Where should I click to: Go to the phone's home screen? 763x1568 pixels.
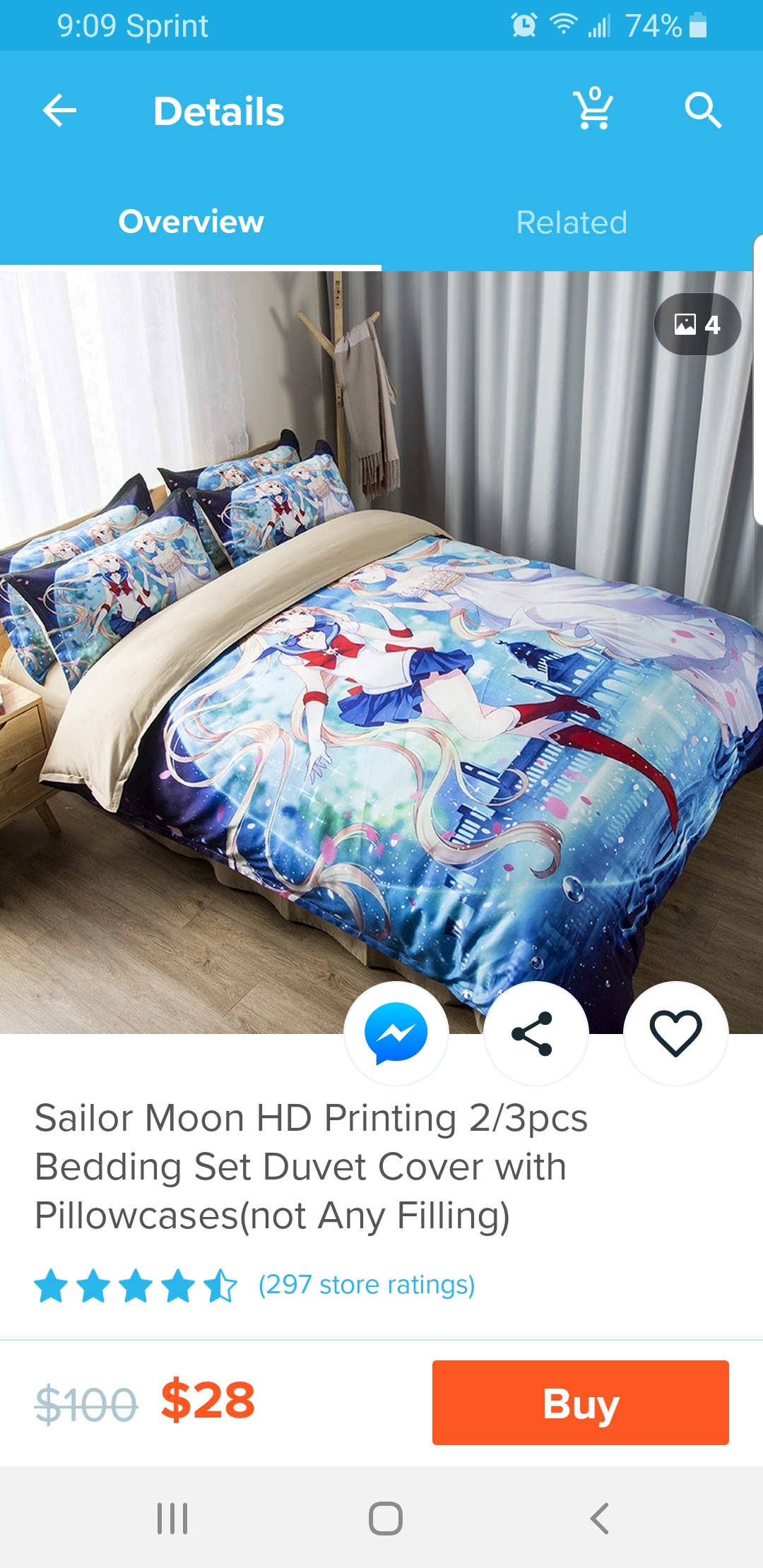(x=386, y=1519)
